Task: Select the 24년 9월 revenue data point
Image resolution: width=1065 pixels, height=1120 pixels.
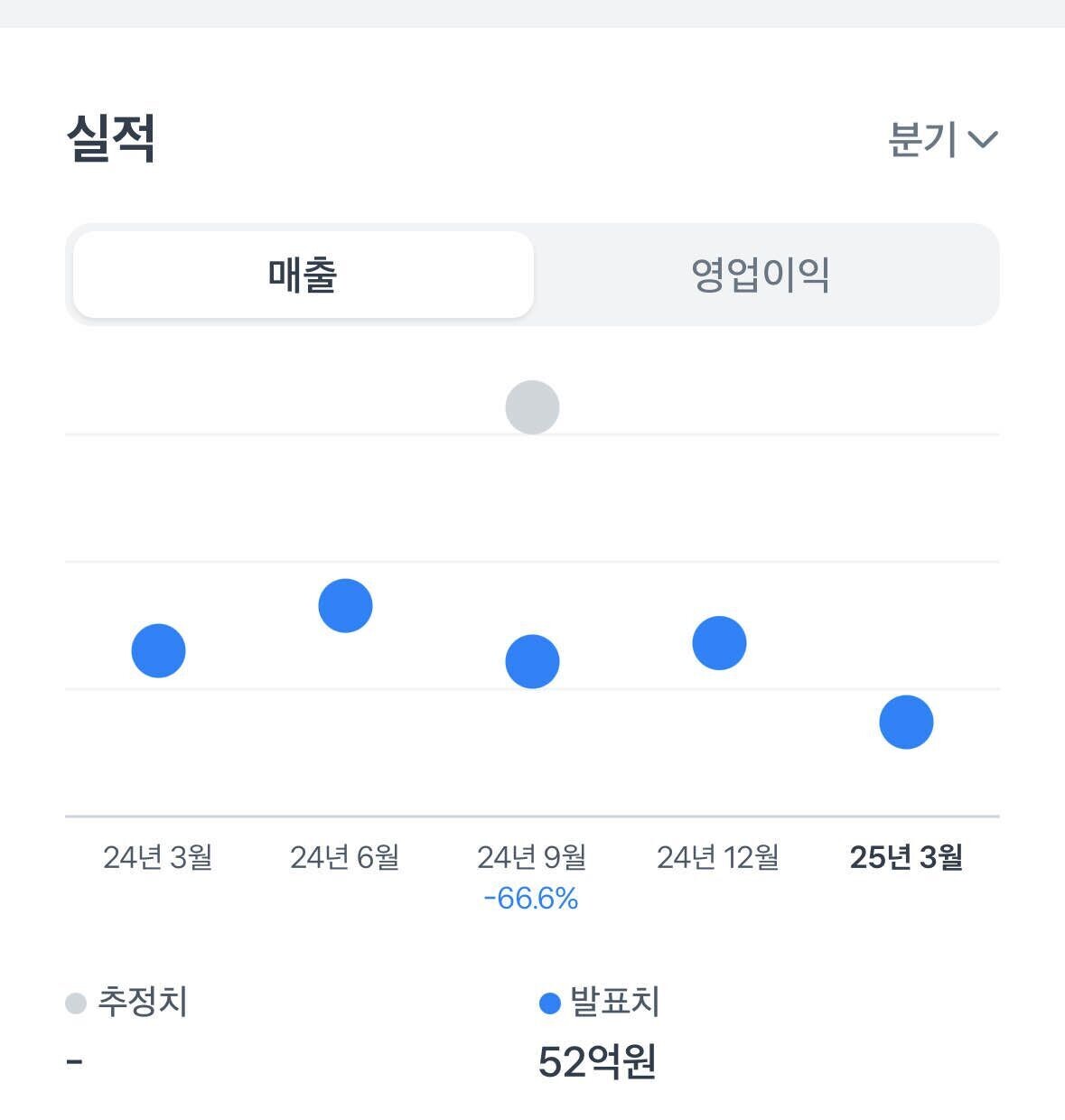Action: click(x=533, y=662)
